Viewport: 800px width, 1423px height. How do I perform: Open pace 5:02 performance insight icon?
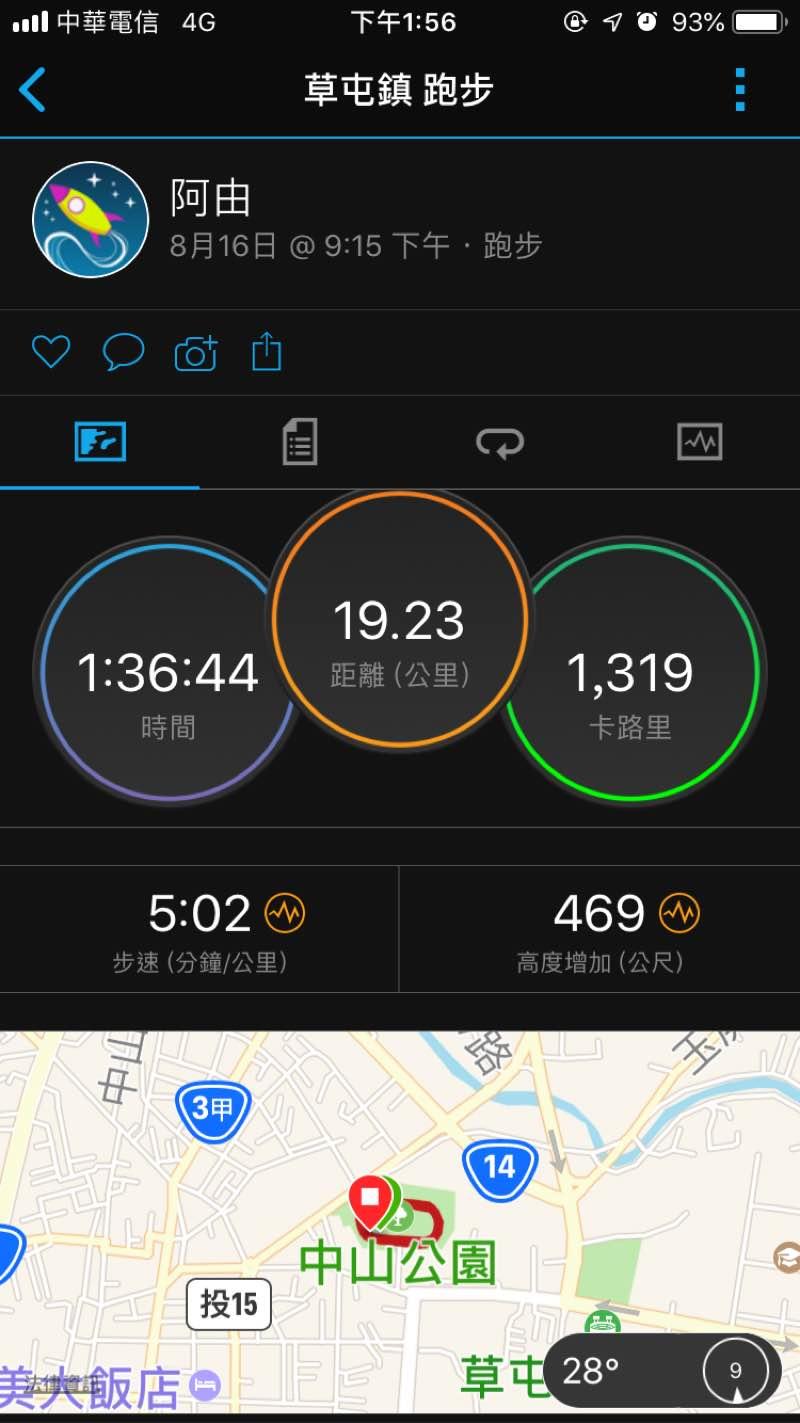pos(285,913)
